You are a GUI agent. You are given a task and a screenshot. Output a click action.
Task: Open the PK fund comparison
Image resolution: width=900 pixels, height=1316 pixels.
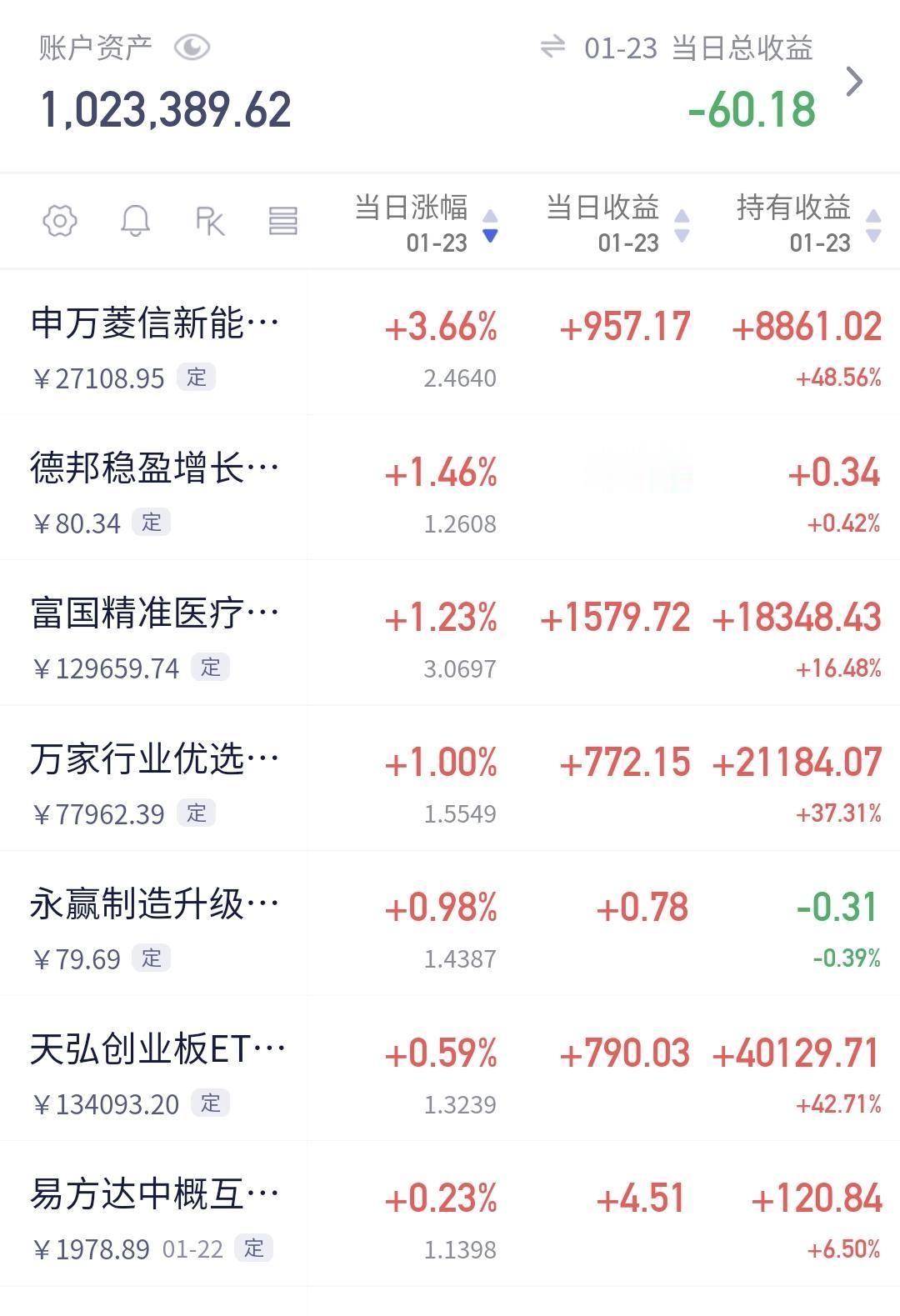[x=210, y=221]
